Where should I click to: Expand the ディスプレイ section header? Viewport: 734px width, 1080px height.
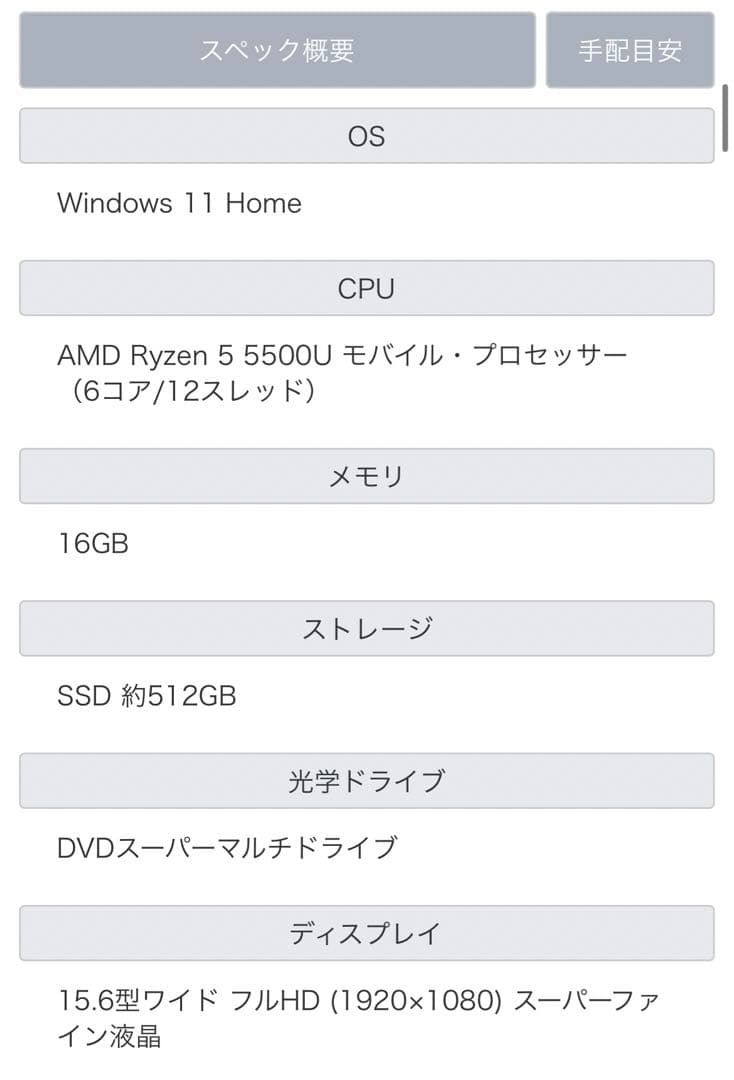(366, 933)
